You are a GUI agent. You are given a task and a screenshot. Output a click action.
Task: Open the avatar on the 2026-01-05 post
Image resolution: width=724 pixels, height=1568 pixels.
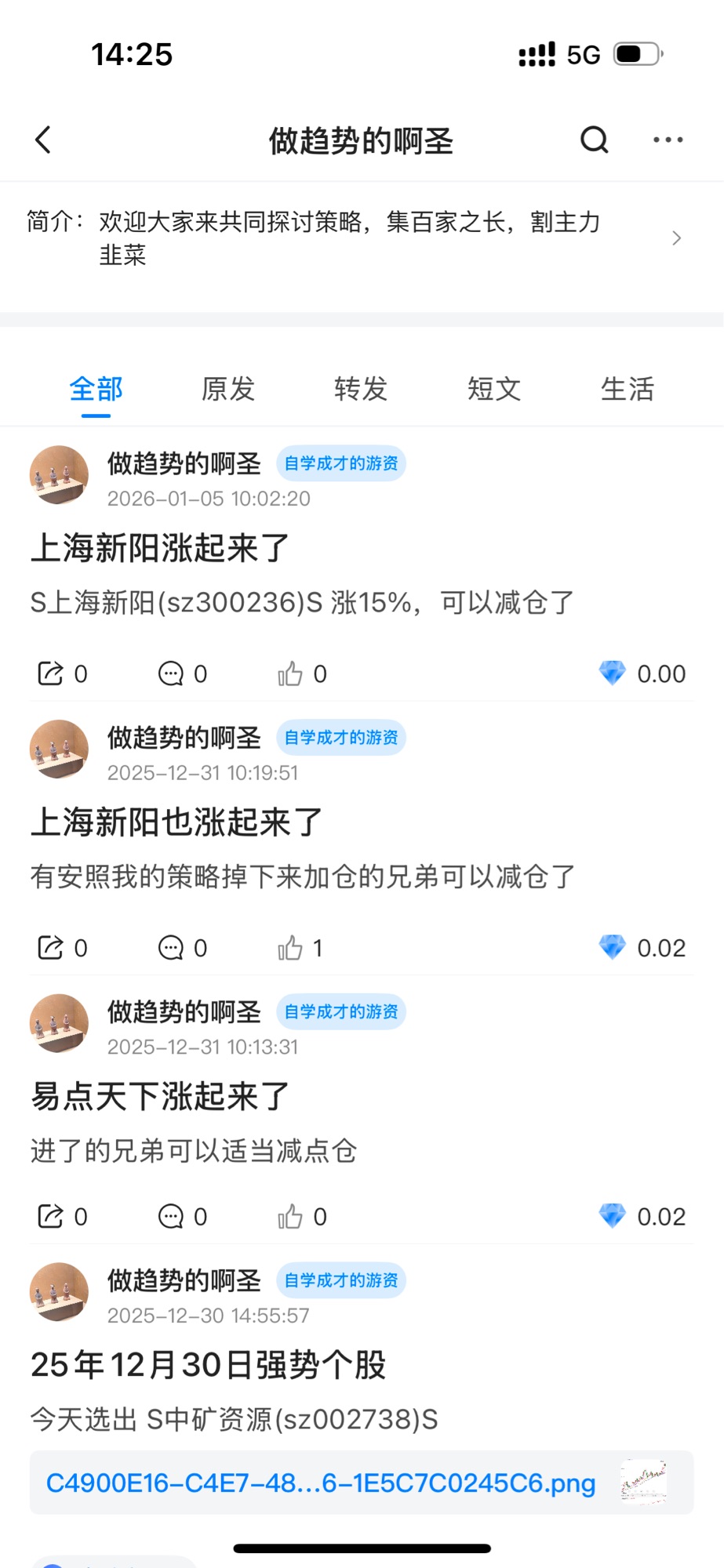pyautogui.click(x=59, y=475)
